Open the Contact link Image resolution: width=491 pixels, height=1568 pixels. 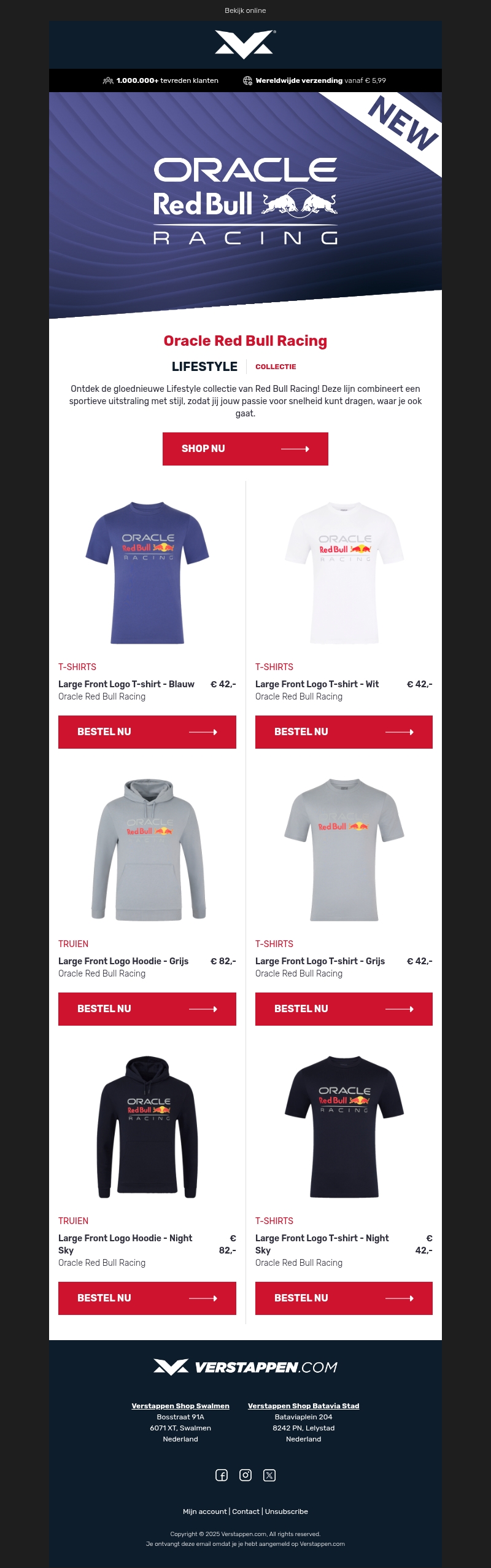245,1511
